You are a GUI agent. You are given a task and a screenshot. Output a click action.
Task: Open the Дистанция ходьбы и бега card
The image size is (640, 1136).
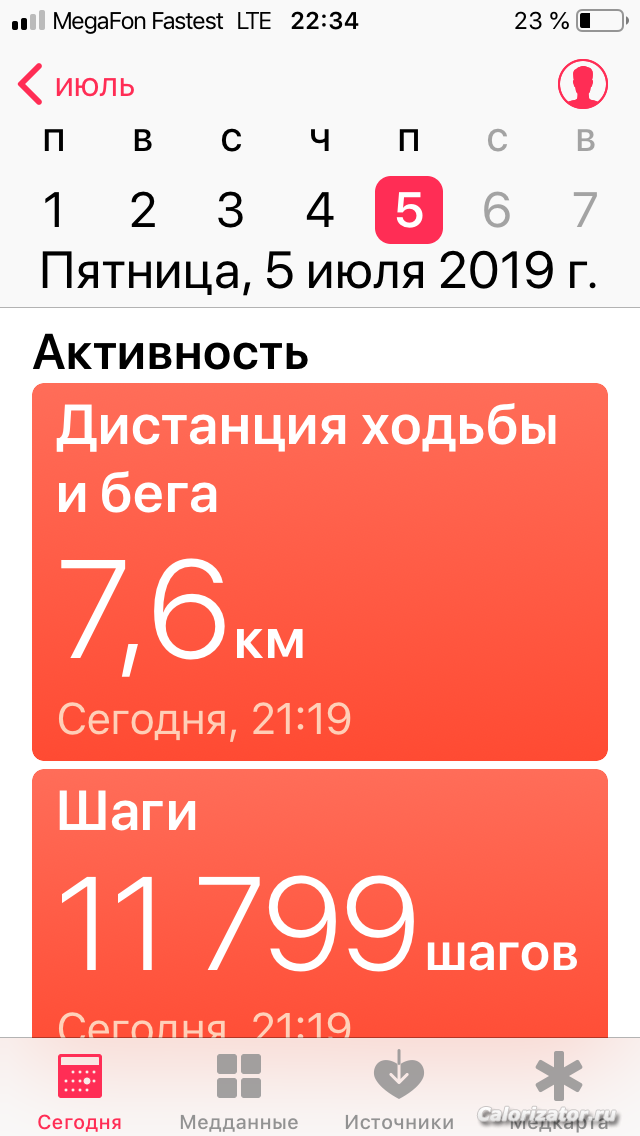tap(320, 572)
